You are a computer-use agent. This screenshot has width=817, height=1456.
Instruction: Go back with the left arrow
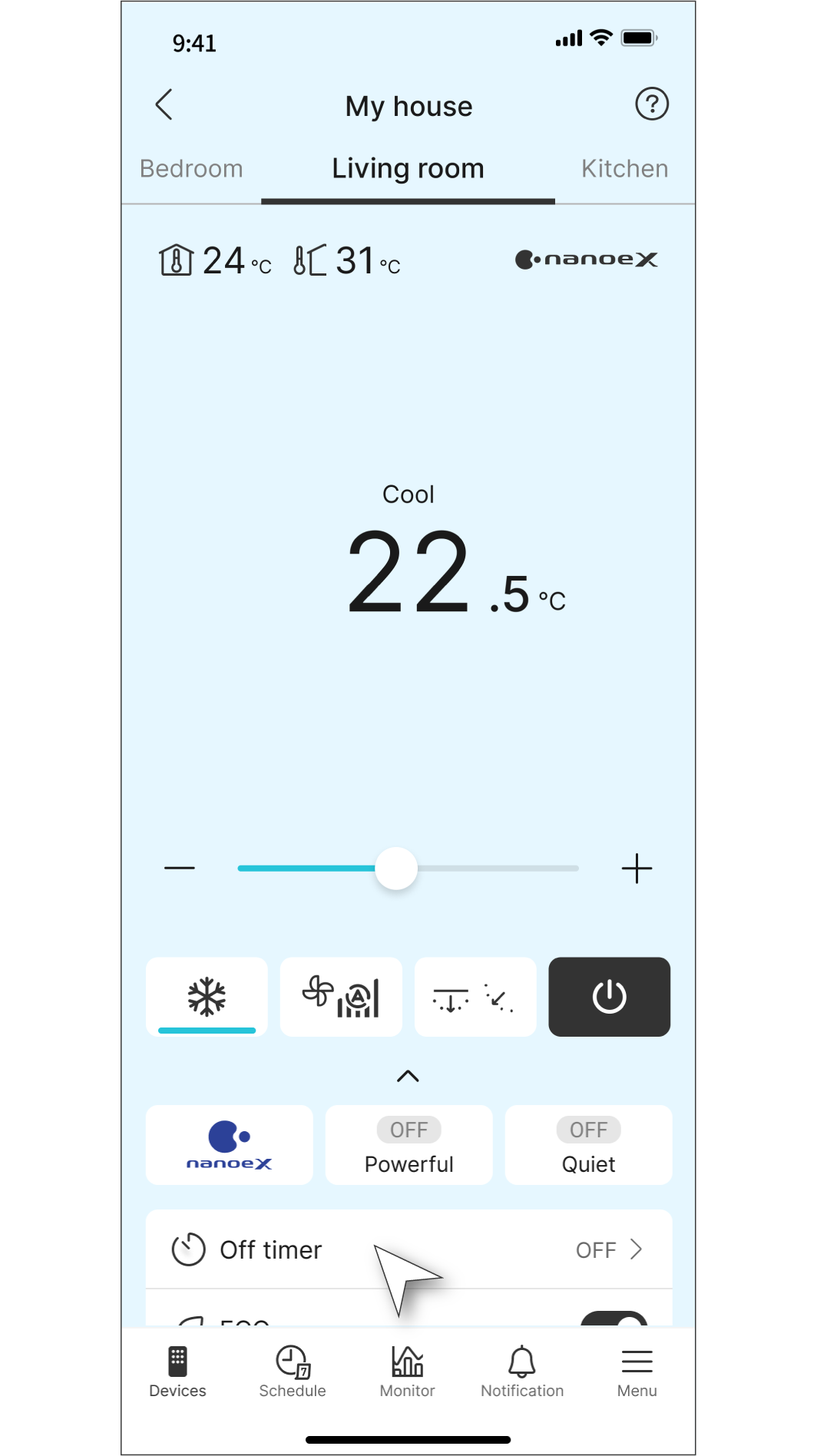(164, 104)
